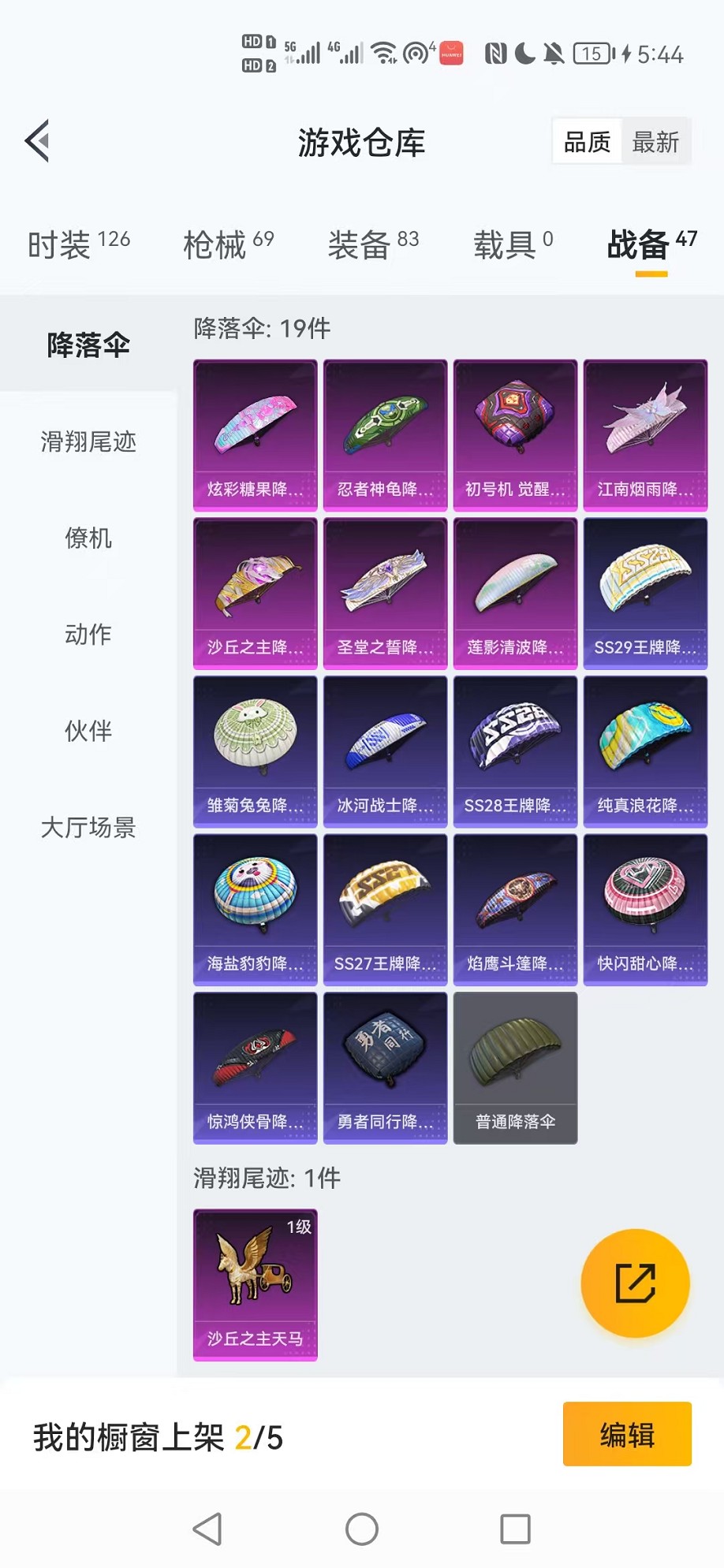This screenshot has height=1568, width=724.
Task: Jump to the 动作 category
Action: click(88, 635)
